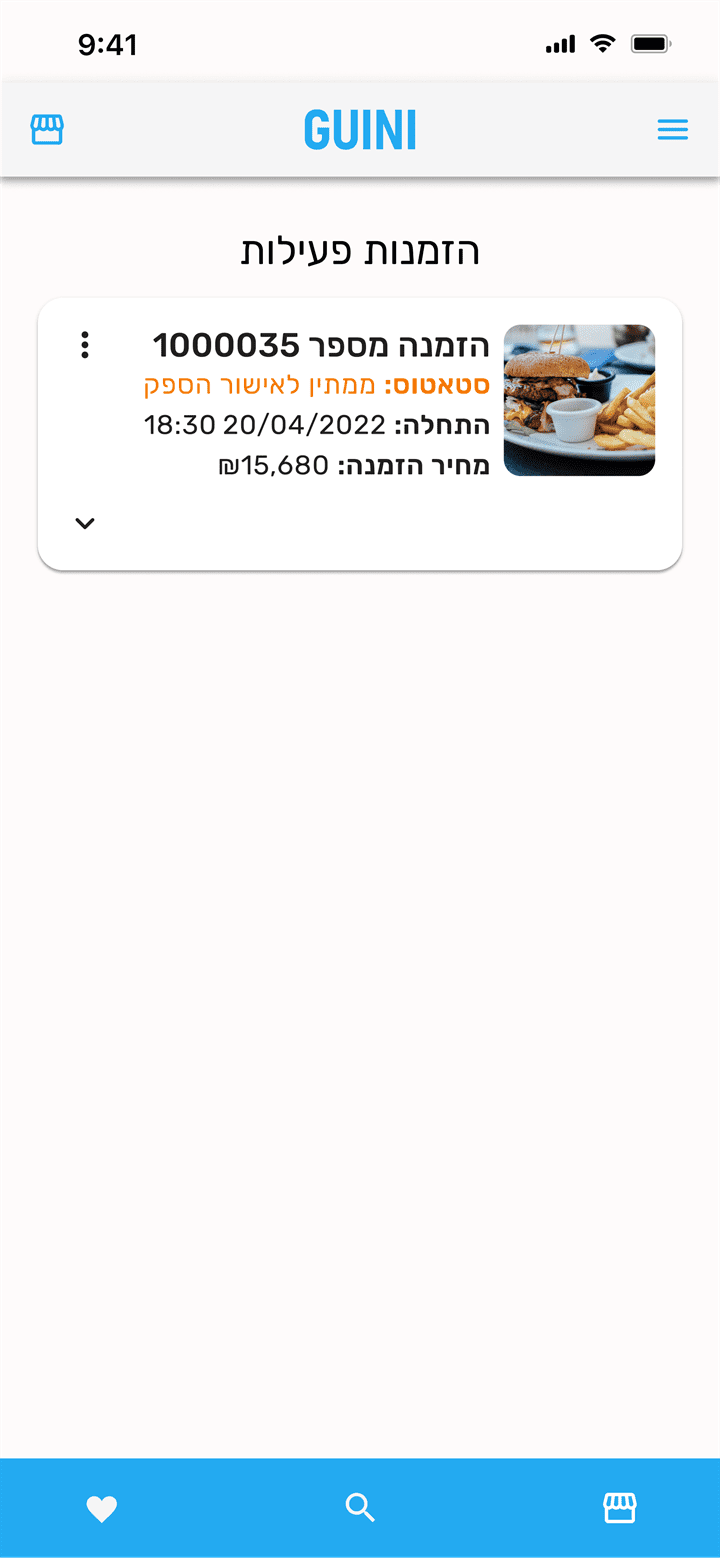Open the hamburger menu
Viewport: 720px width, 1558px height.
(x=672, y=130)
